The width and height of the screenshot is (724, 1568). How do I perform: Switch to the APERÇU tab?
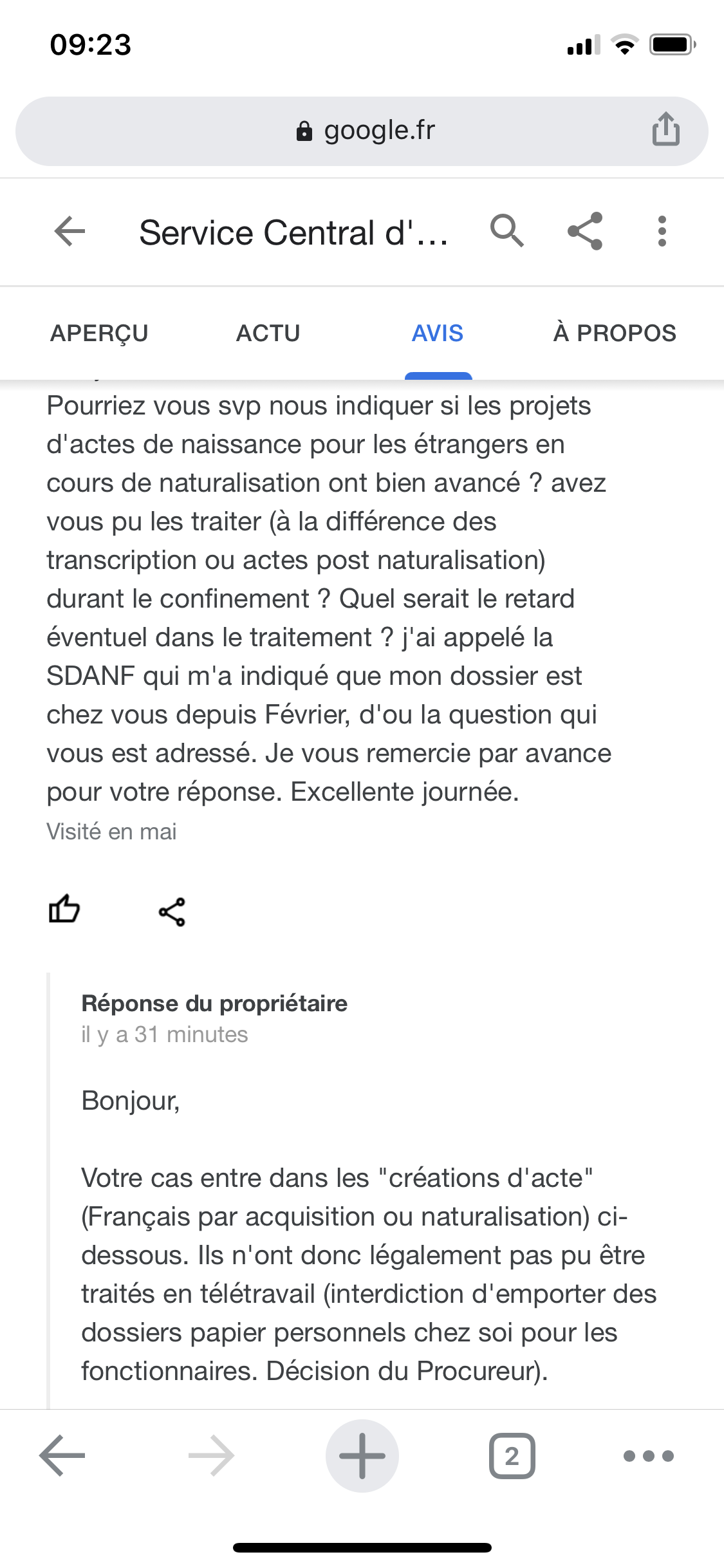100,333
